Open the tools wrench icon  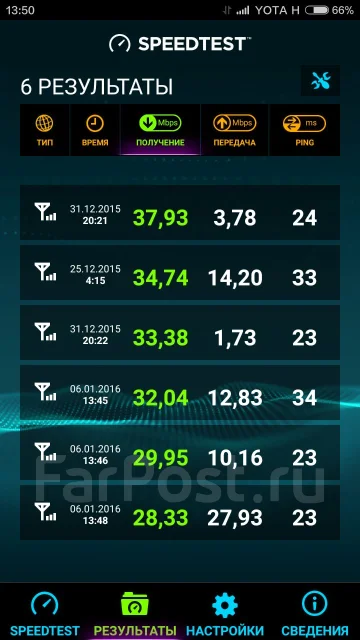point(320,80)
